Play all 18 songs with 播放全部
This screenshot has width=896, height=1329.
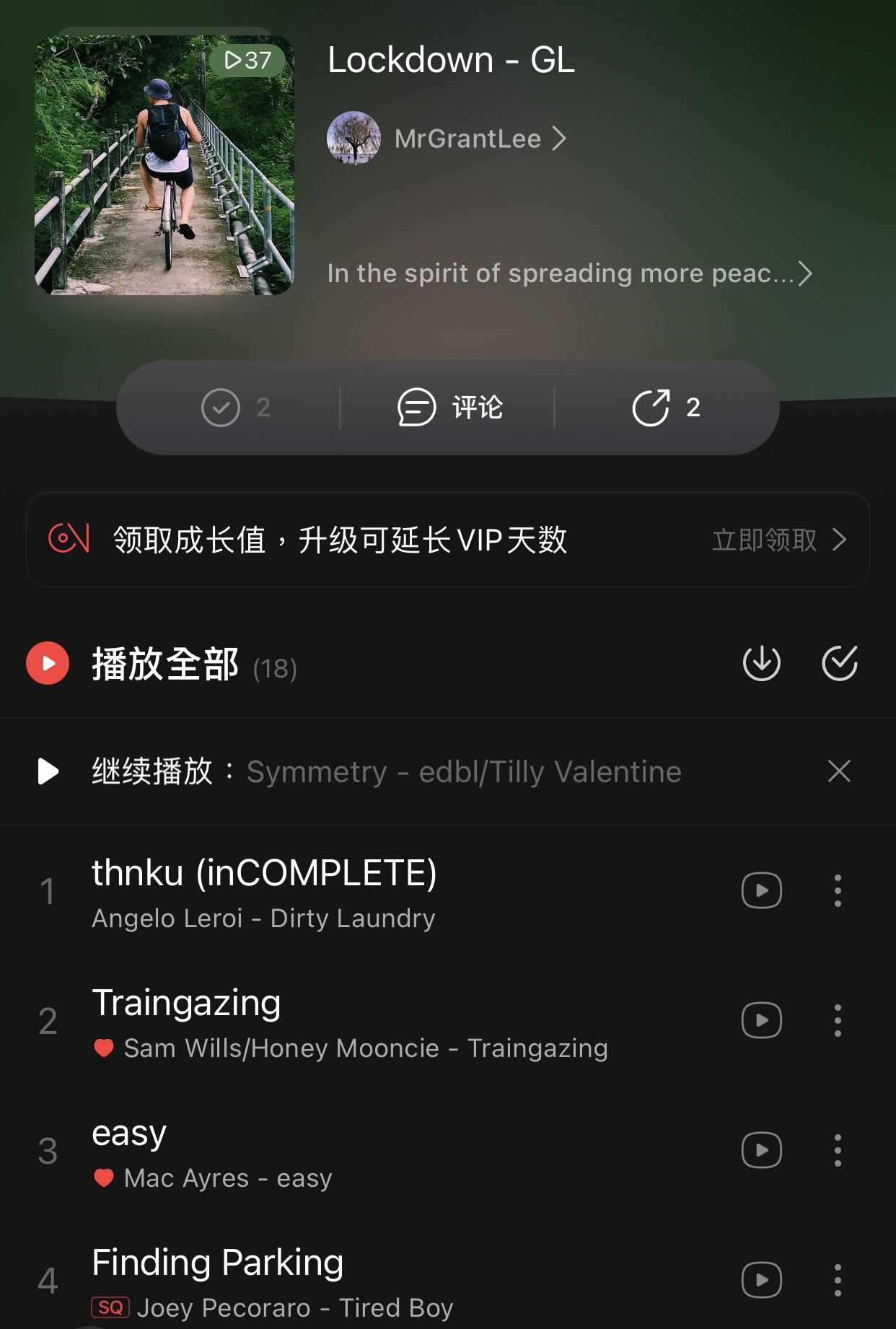(x=164, y=664)
